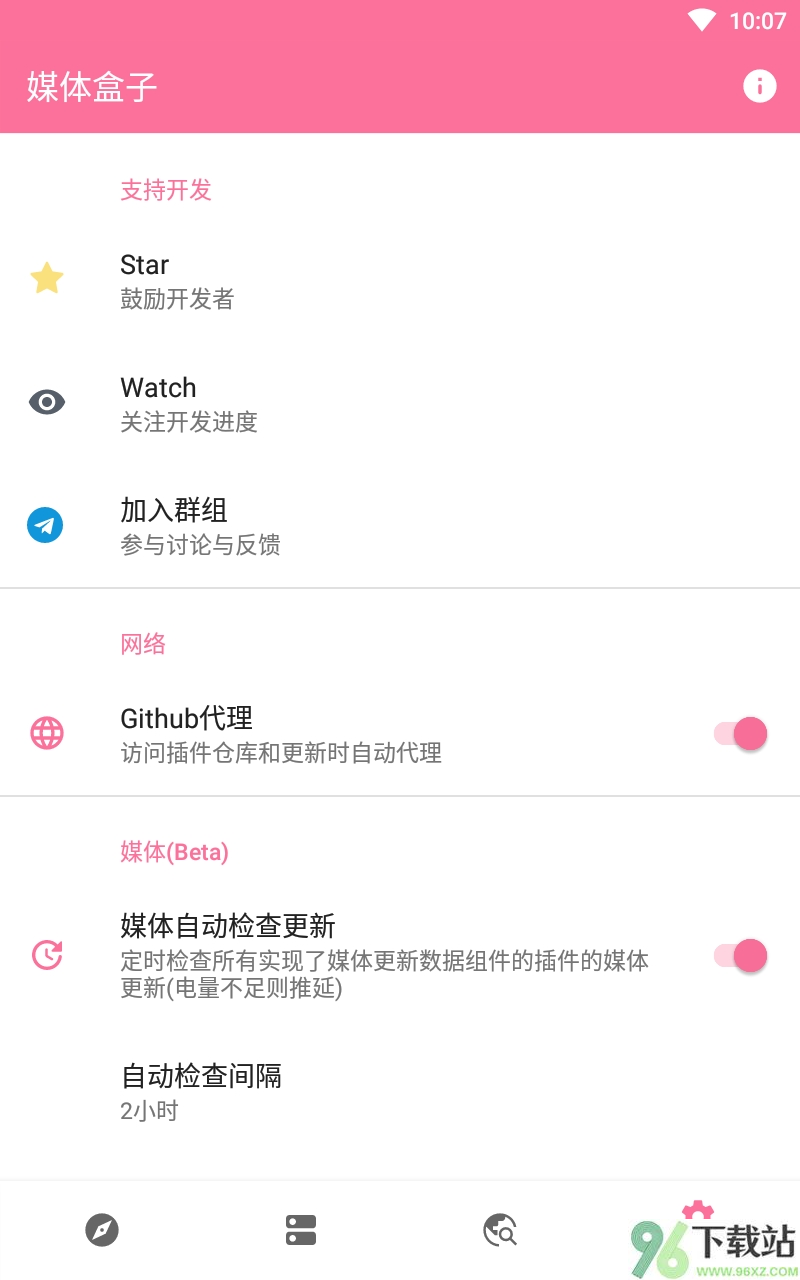Screen dimensions: 800x1280
Task: Open the global search icon in bottom bar
Action: 500,1230
